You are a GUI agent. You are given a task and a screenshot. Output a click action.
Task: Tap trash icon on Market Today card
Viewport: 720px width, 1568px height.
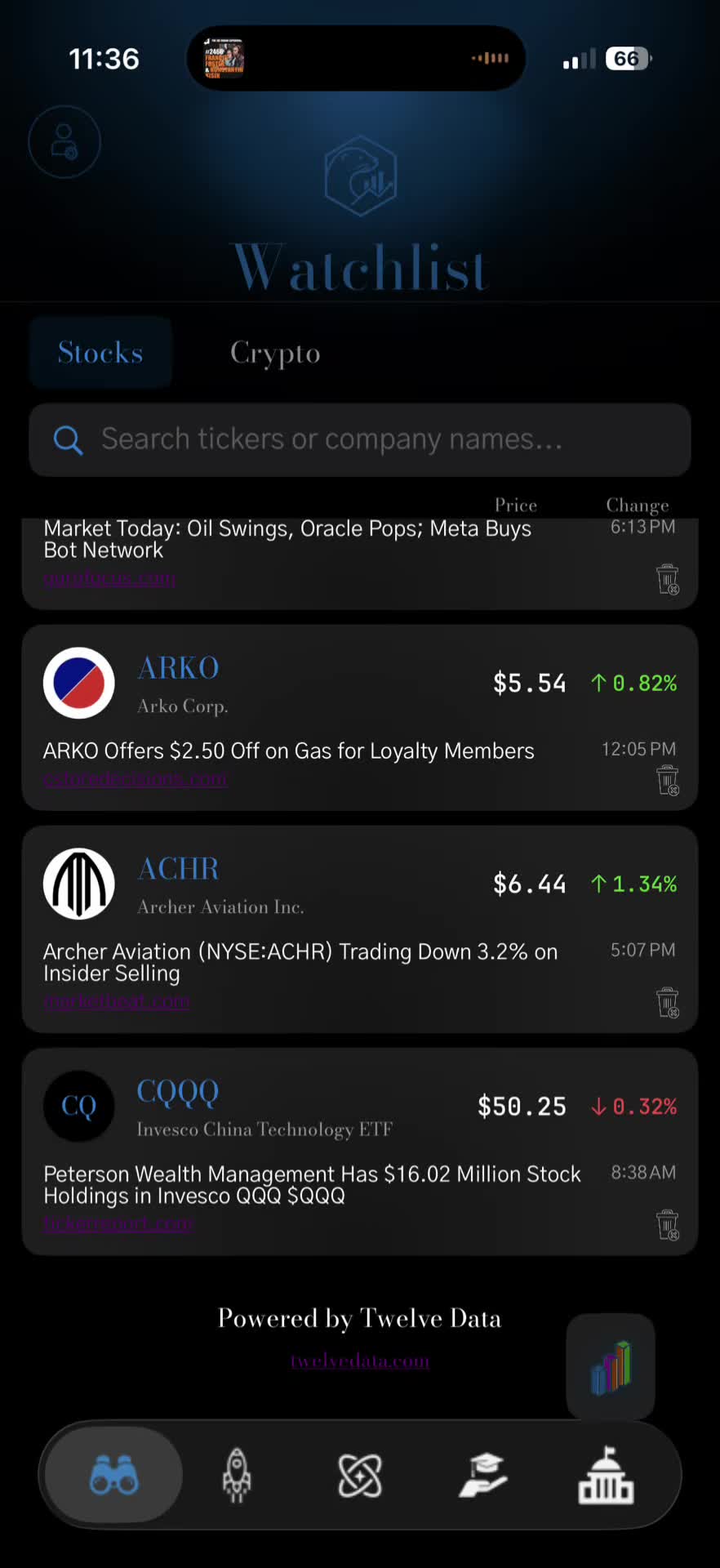[668, 579]
